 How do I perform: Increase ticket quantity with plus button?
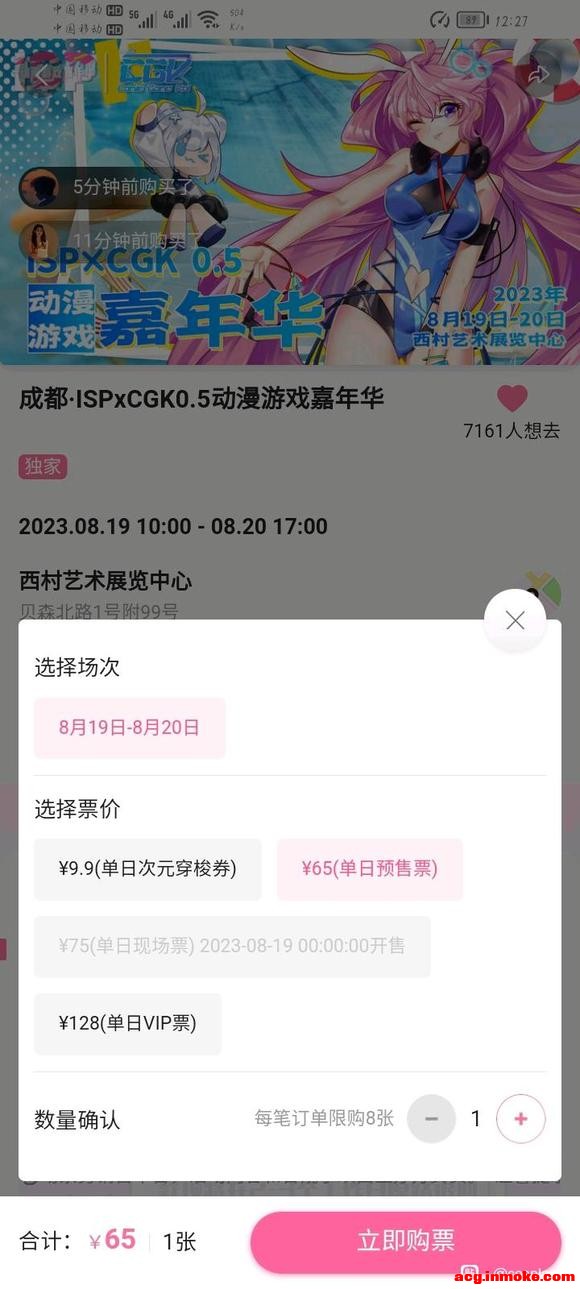521,1119
